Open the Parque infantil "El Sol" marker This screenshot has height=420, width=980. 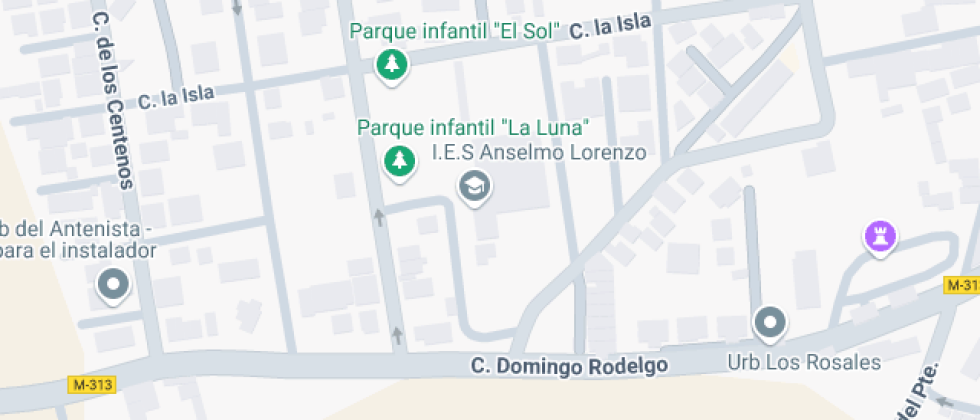[x=393, y=66]
